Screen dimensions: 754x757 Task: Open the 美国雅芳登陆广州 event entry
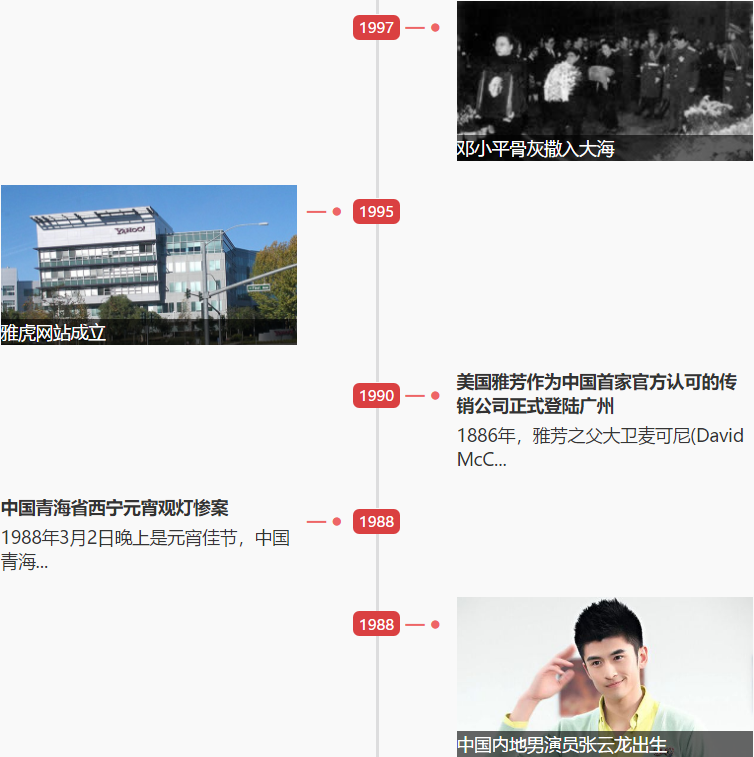[597, 394]
